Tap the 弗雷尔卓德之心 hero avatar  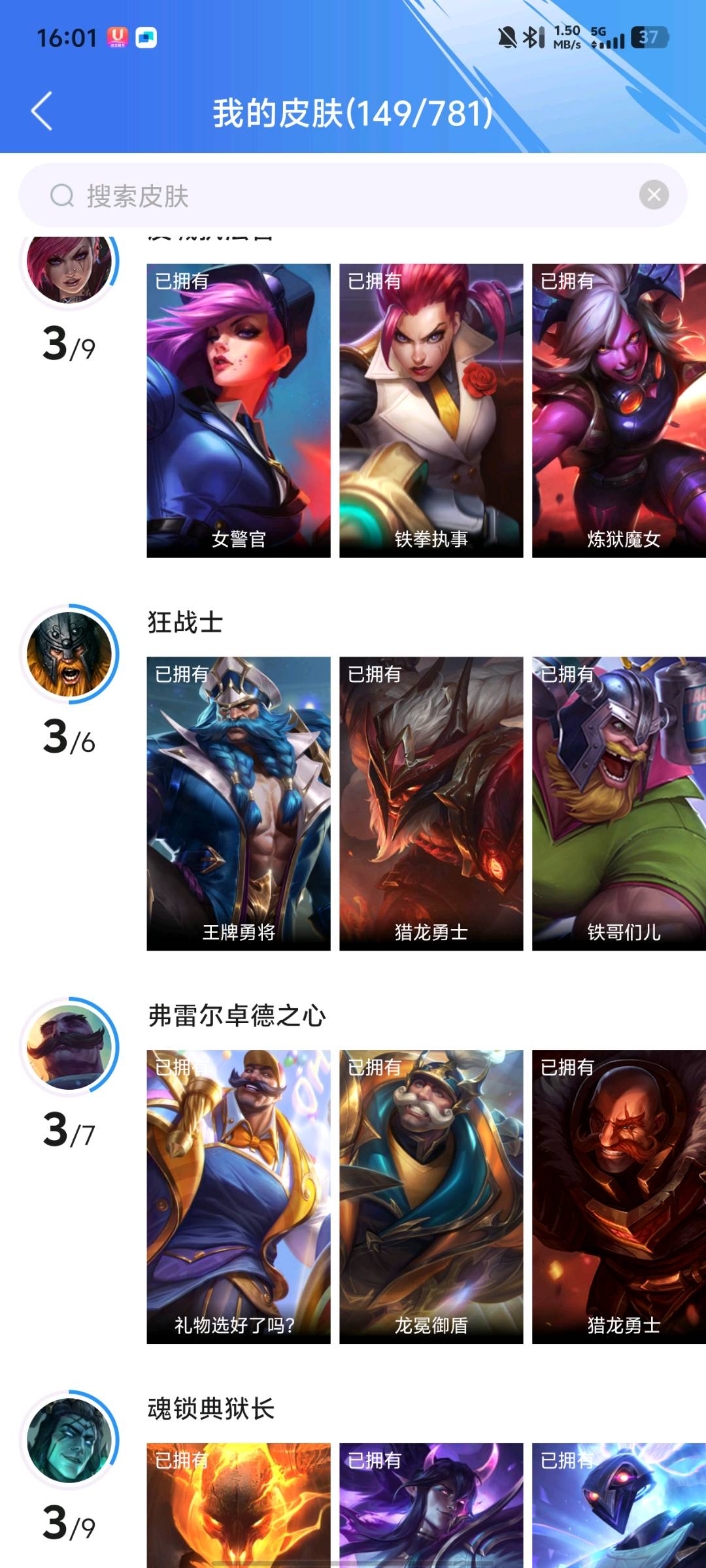(x=69, y=1047)
